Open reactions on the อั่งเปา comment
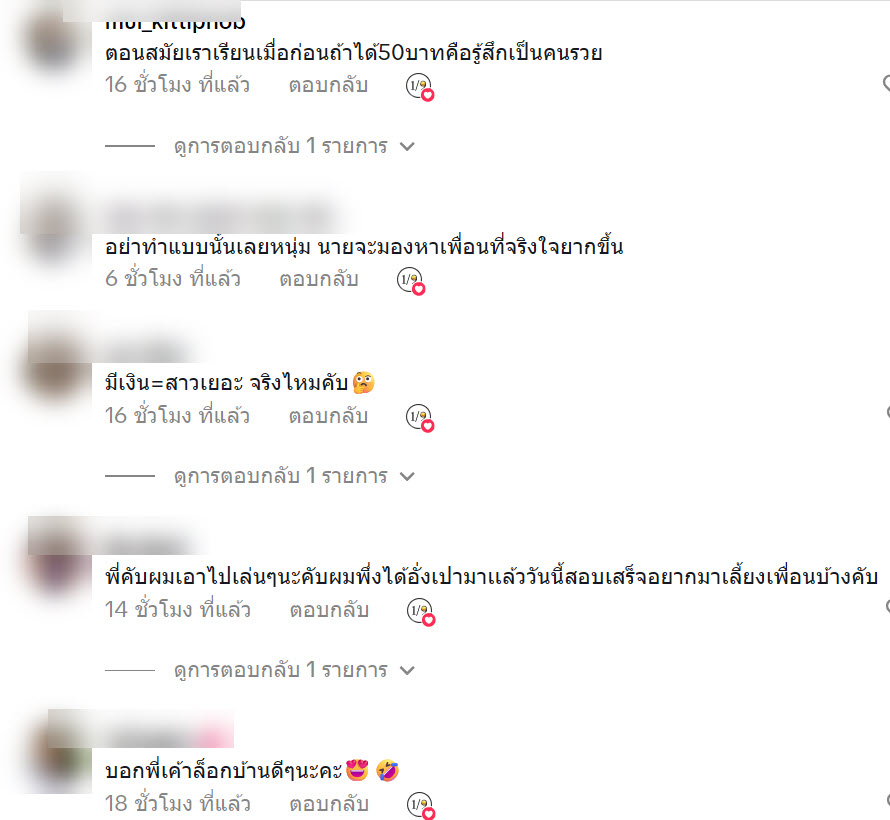Screen dimensions: 890x820 click(x=419, y=610)
